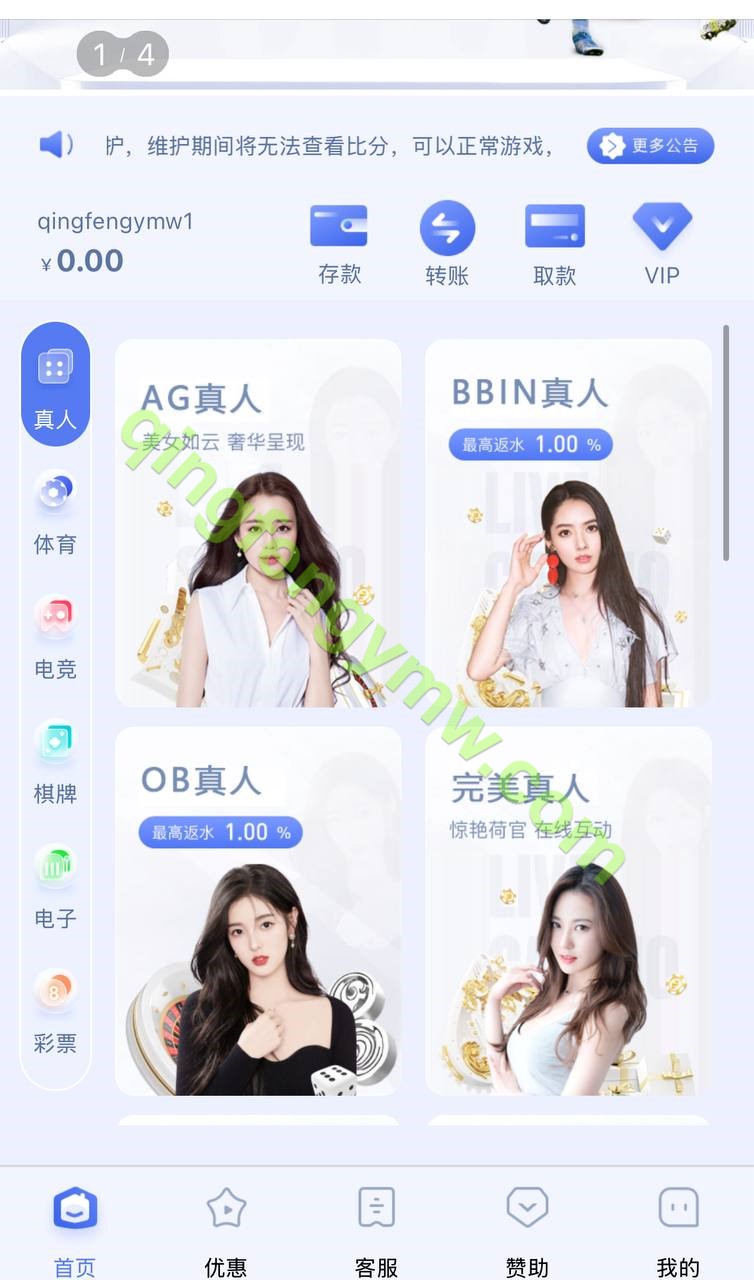754x1280 pixels.
Task: Select the 棋牌 category
Action: [55, 762]
